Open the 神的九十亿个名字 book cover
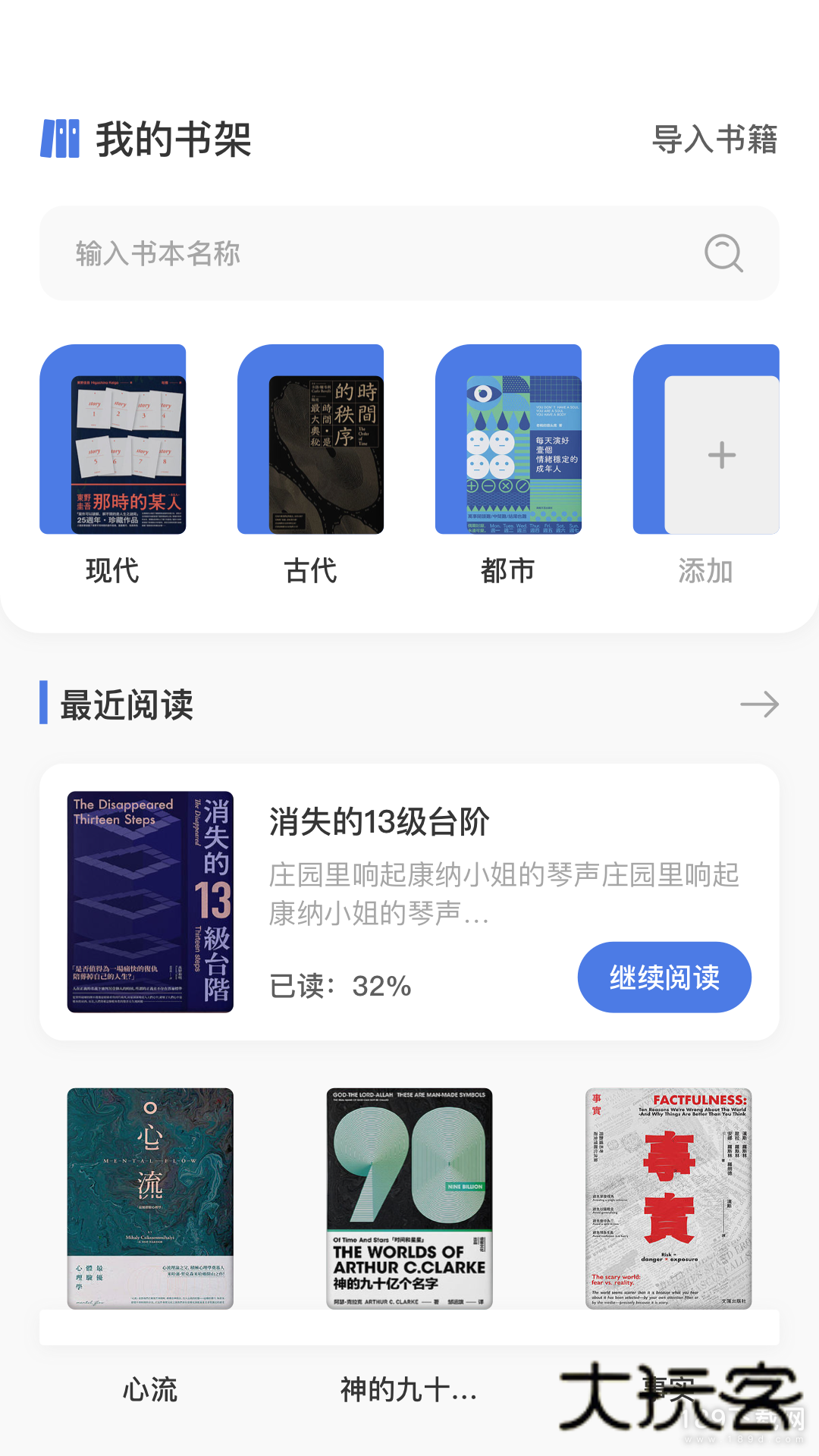 pyautogui.click(x=408, y=1197)
